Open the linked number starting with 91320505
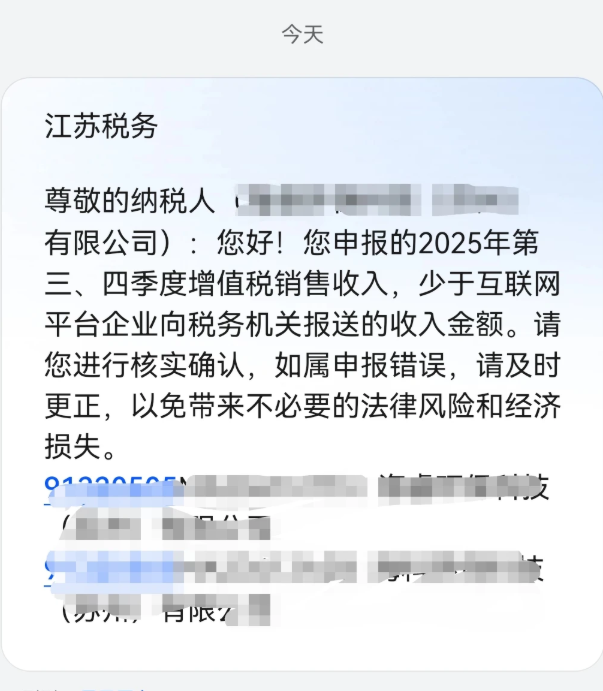603x691 pixels. pos(110,489)
